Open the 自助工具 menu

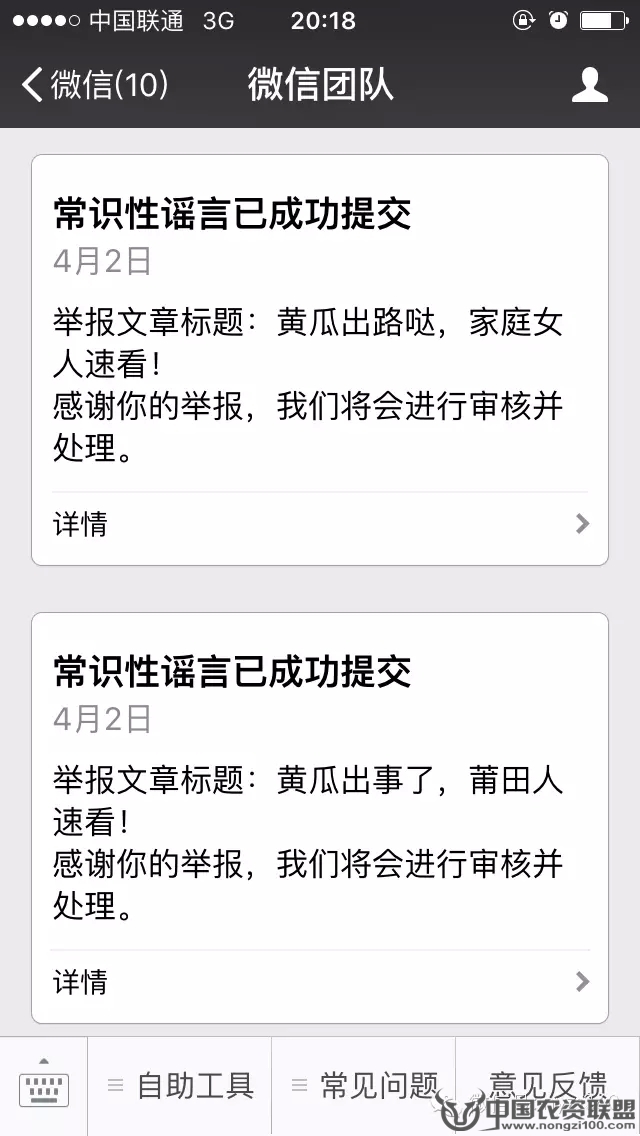[x=180, y=1085]
